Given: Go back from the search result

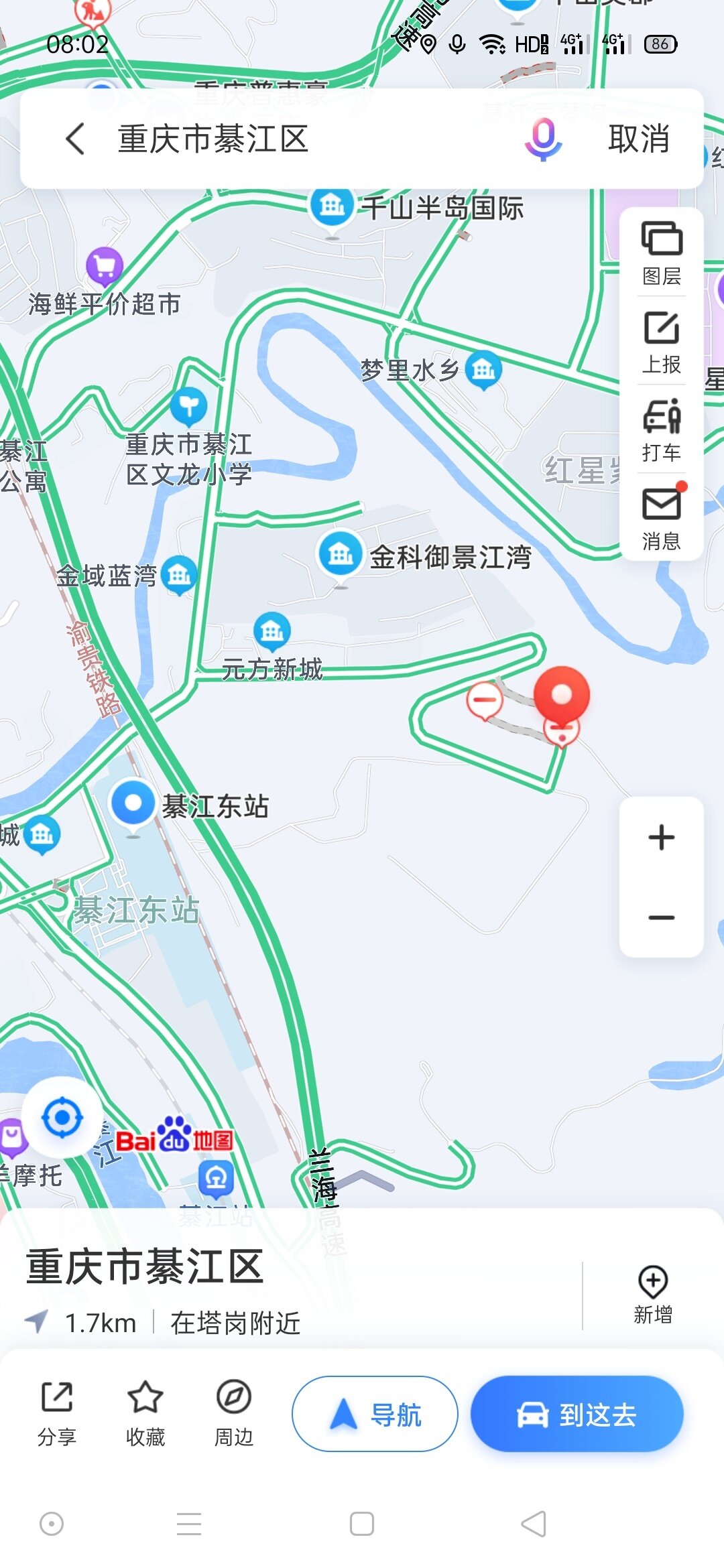Looking at the screenshot, I should (75, 139).
